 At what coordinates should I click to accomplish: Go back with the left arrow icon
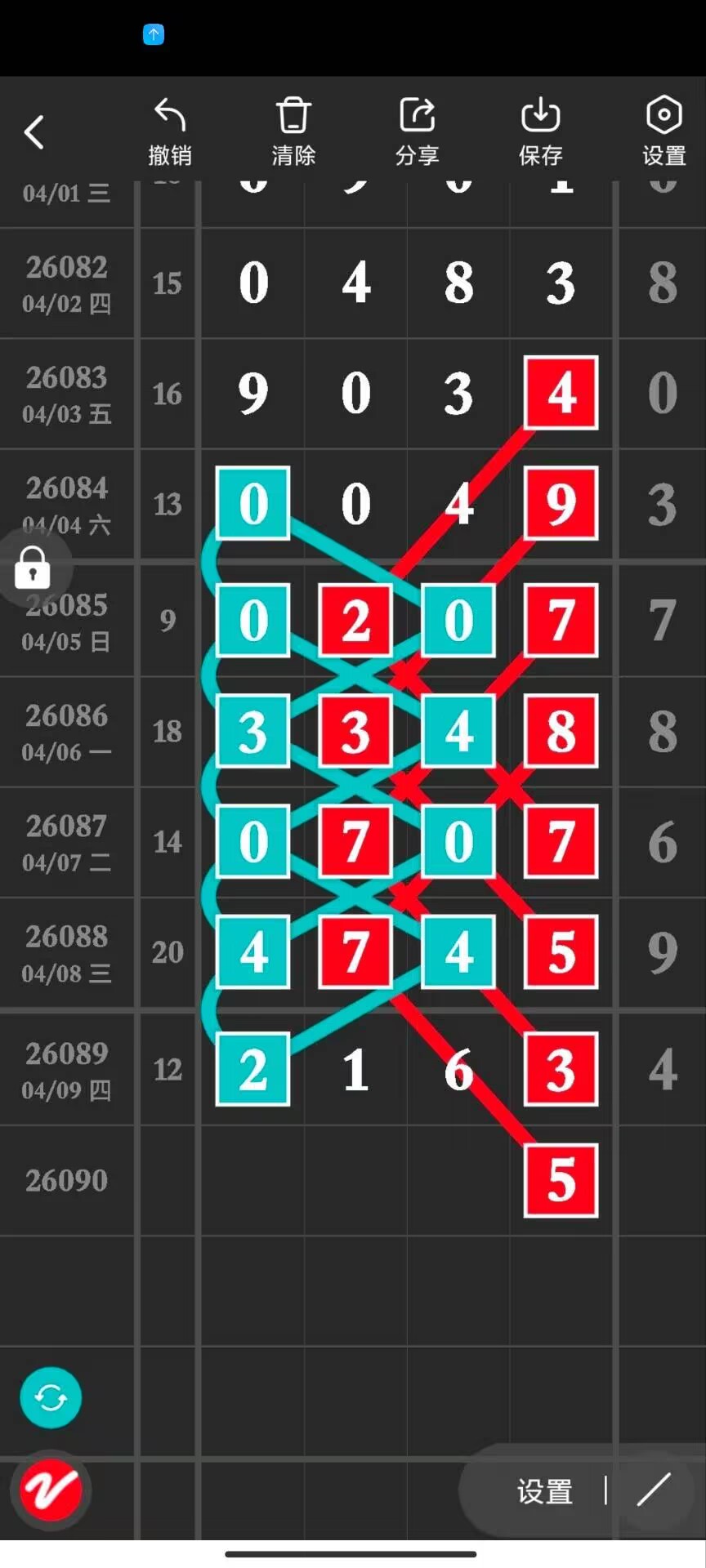click(x=34, y=131)
